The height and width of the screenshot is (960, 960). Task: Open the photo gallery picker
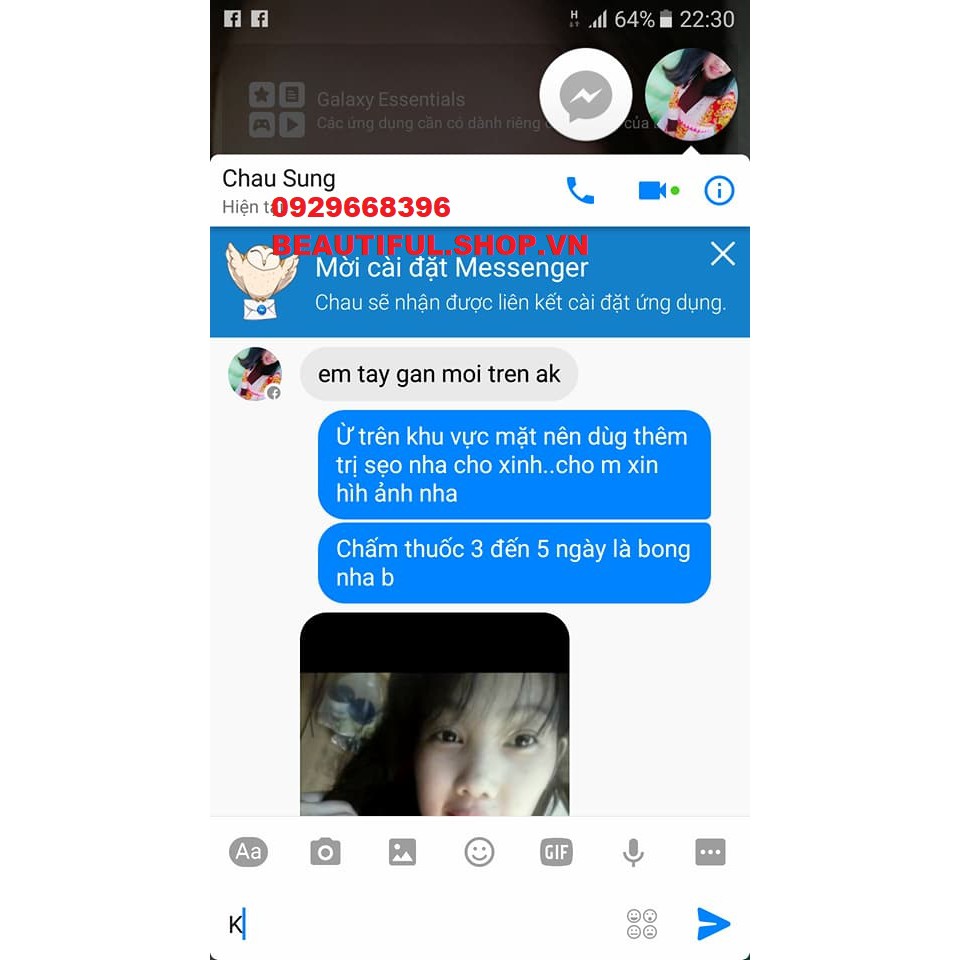[x=402, y=852]
